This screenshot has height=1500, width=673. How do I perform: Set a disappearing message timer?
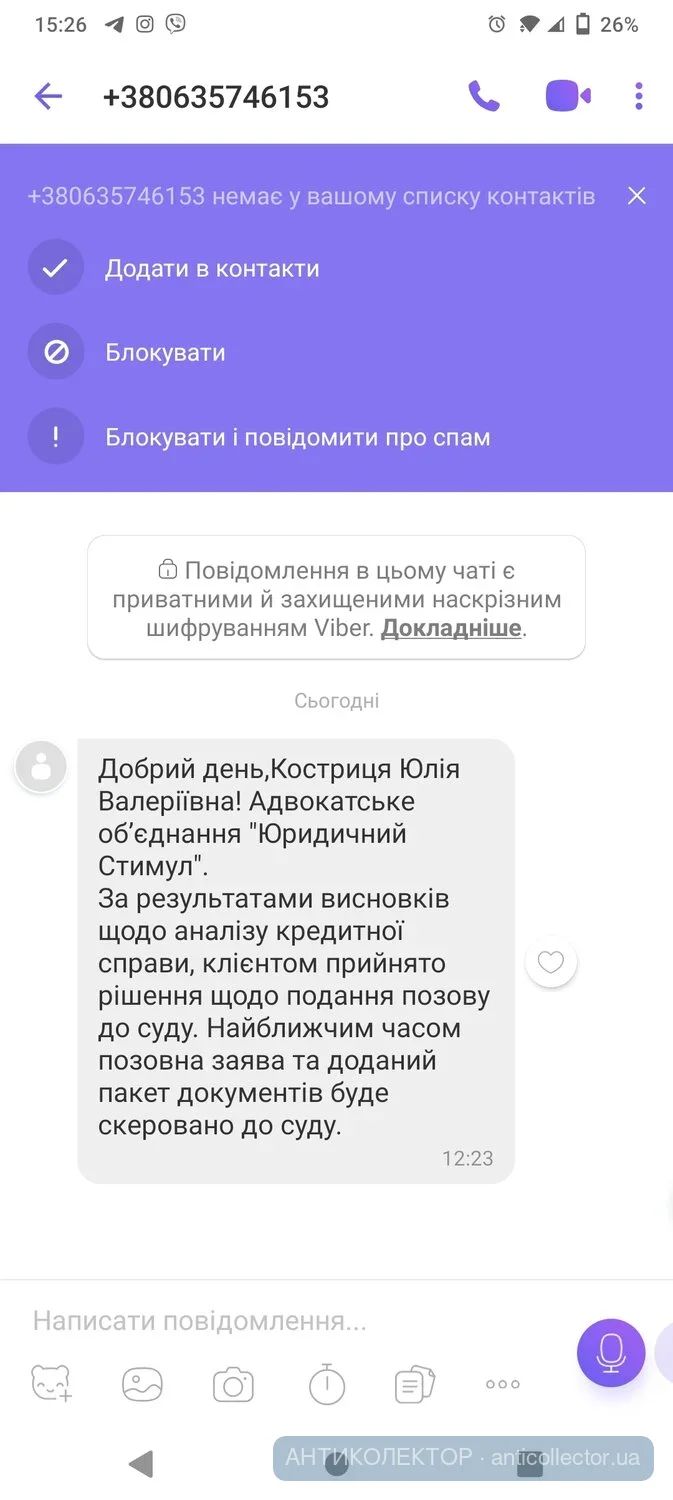tap(326, 1384)
